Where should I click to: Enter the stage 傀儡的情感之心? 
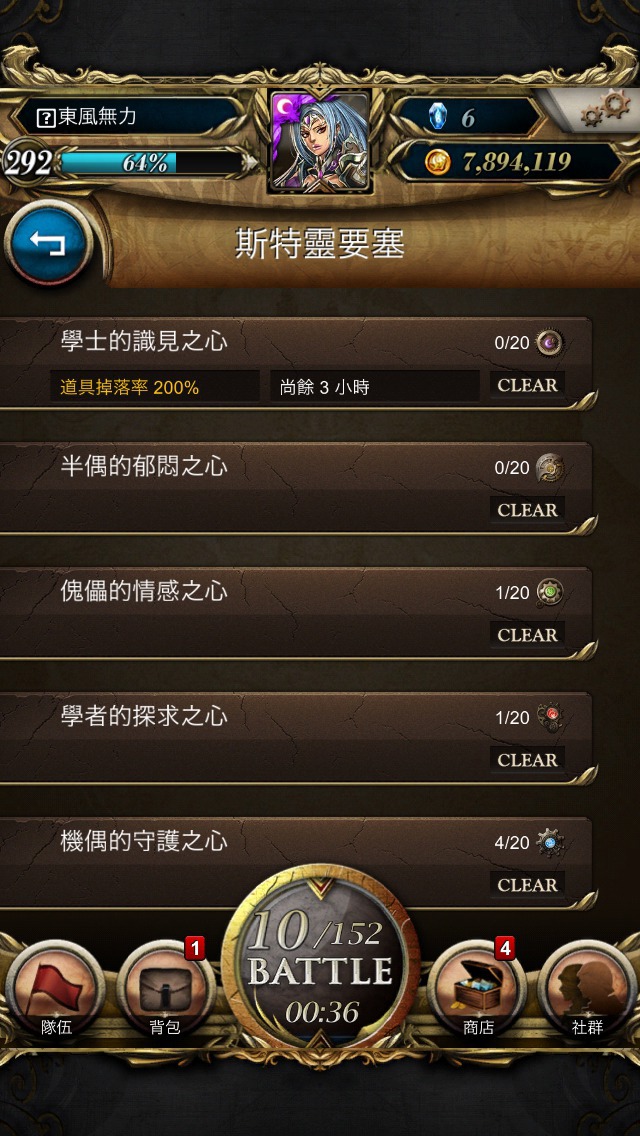(296, 613)
